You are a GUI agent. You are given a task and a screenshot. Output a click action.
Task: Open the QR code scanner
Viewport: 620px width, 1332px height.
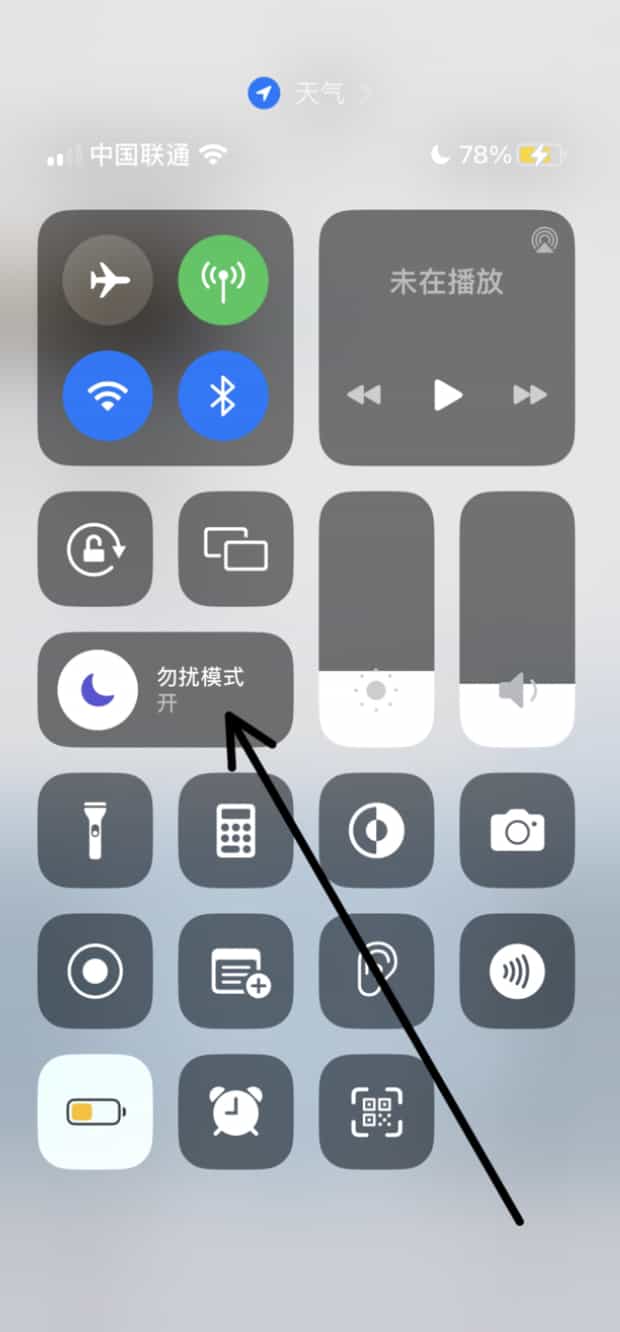point(376,1111)
